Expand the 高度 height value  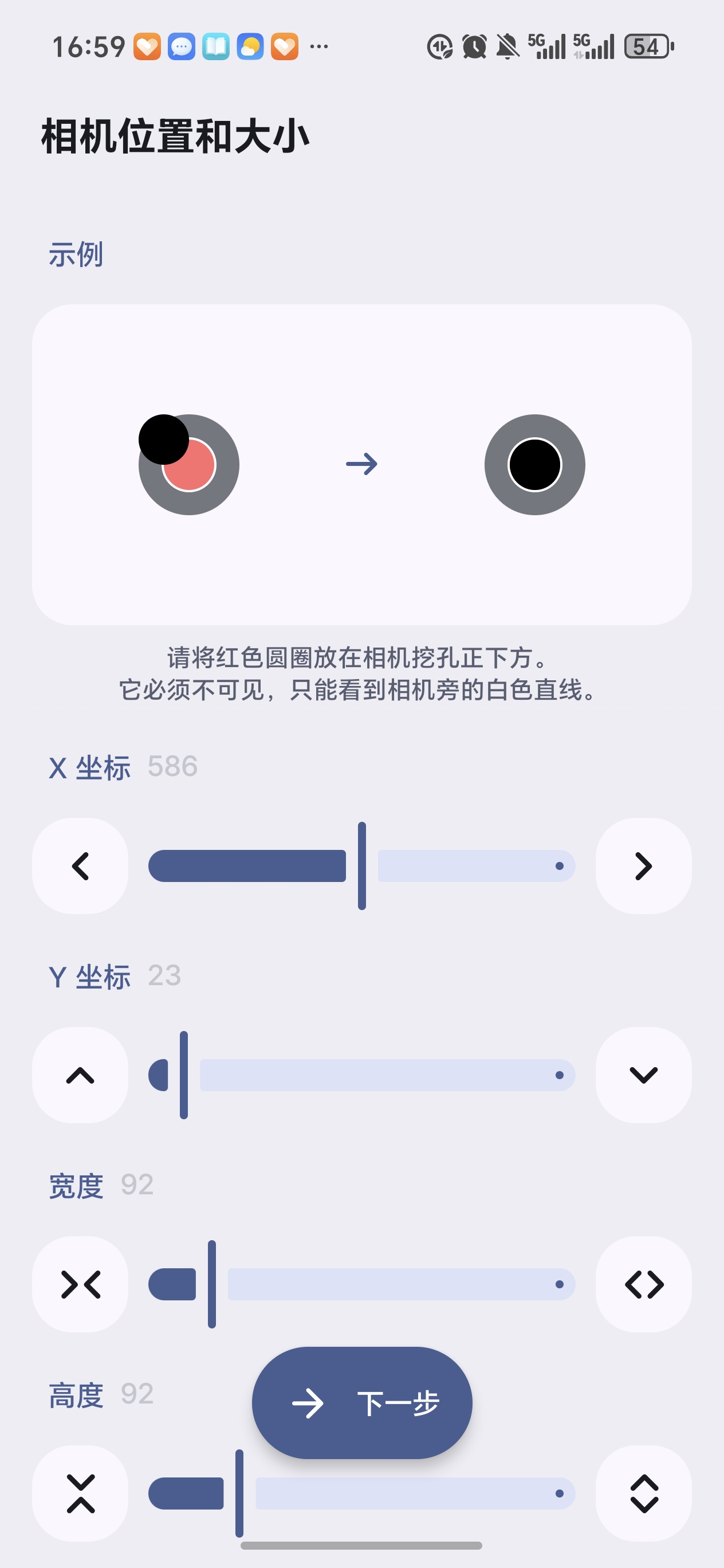(643, 1493)
